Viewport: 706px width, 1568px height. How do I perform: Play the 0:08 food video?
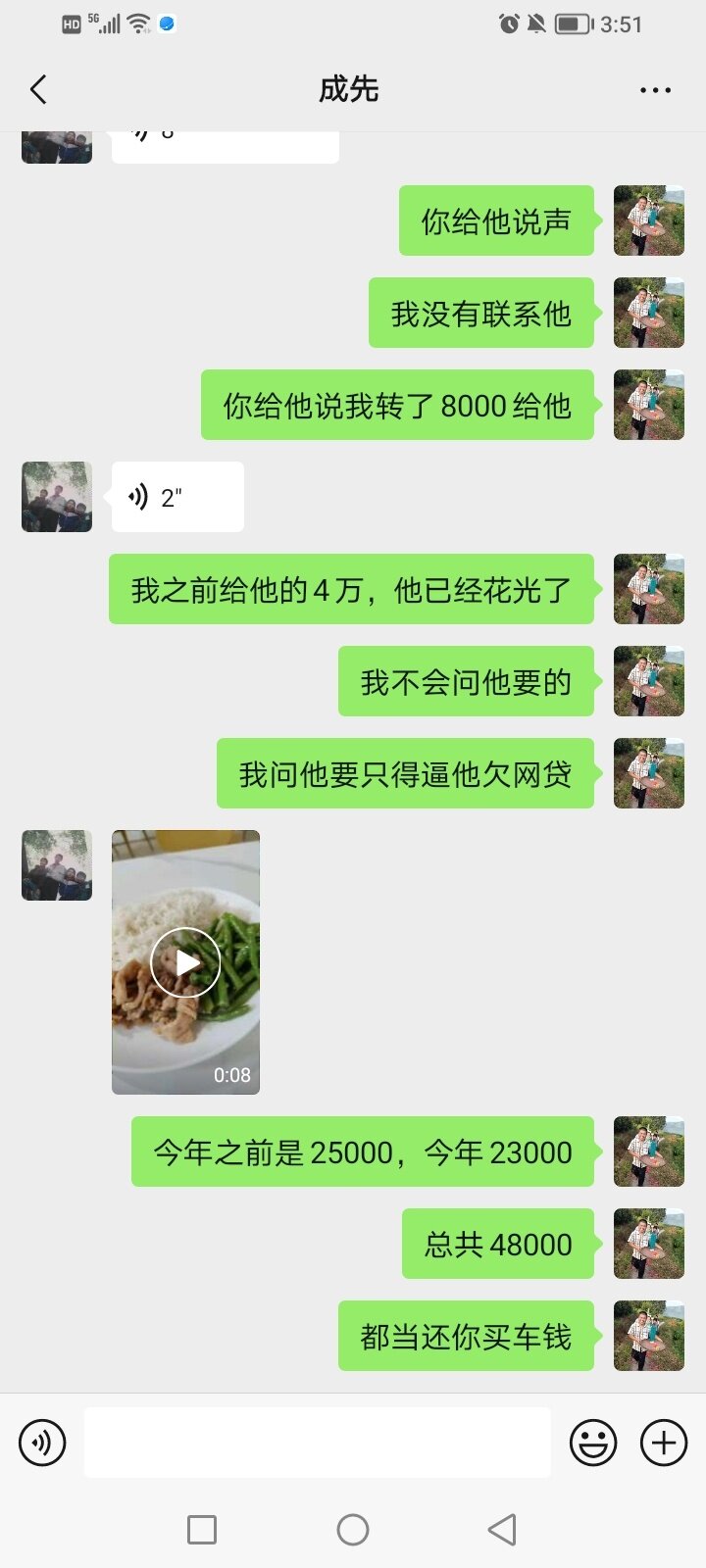tap(185, 962)
